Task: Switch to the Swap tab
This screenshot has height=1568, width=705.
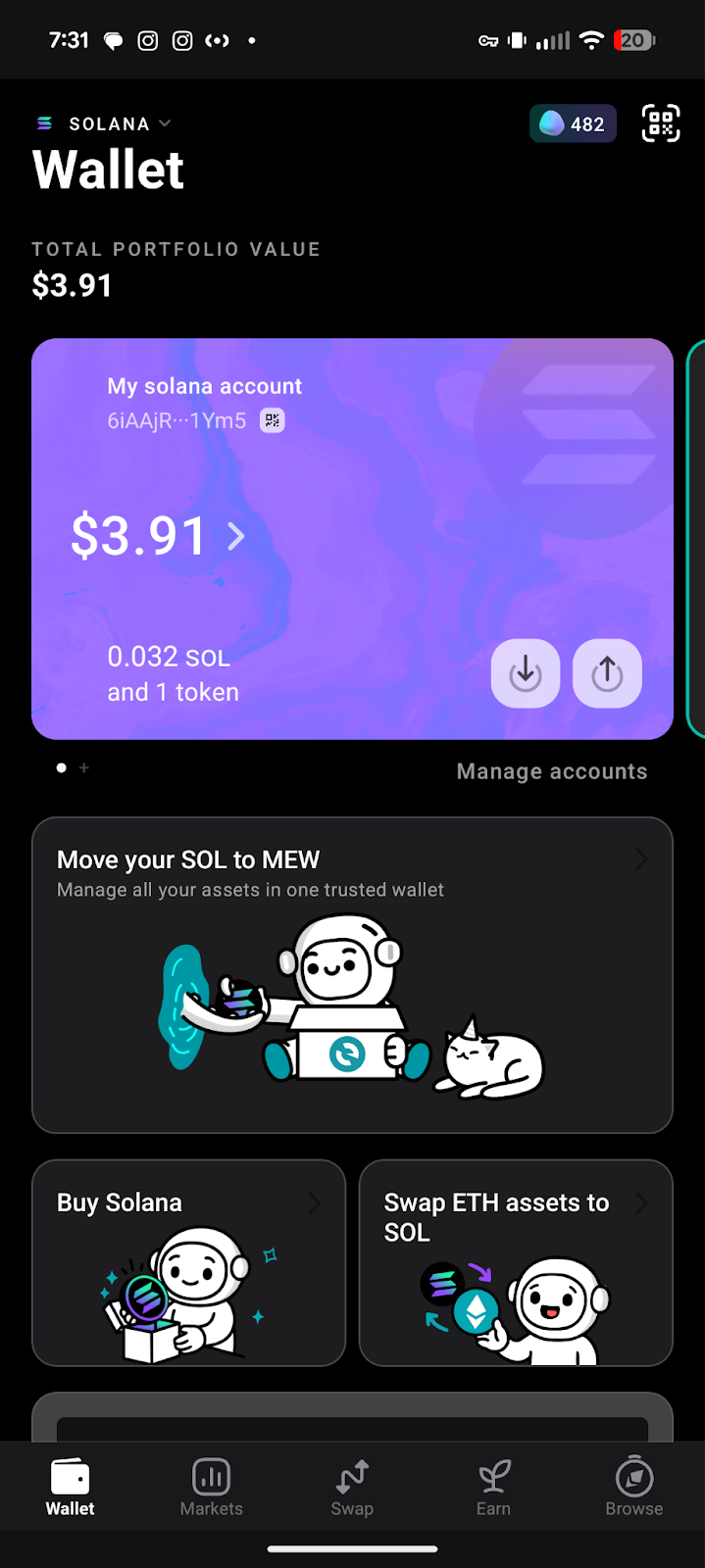Action: [352, 1488]
